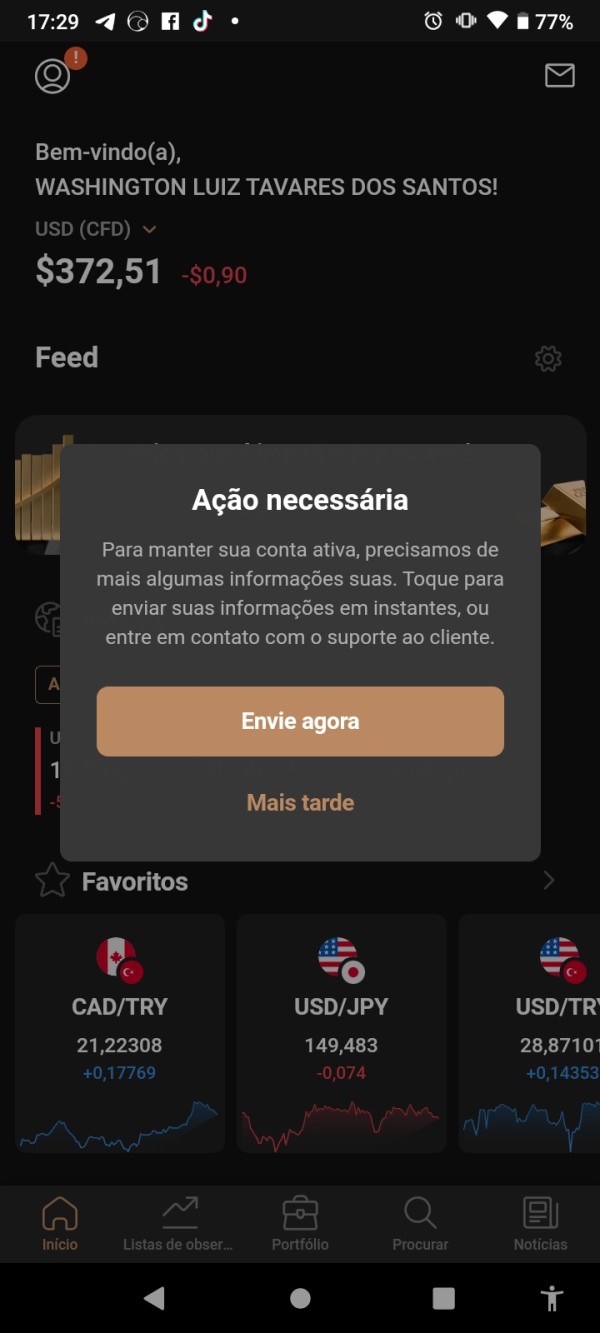This screenshot has width=600, height=1333.
Task: Switch to the Listas de observação tab
Action: [178, 1224]
